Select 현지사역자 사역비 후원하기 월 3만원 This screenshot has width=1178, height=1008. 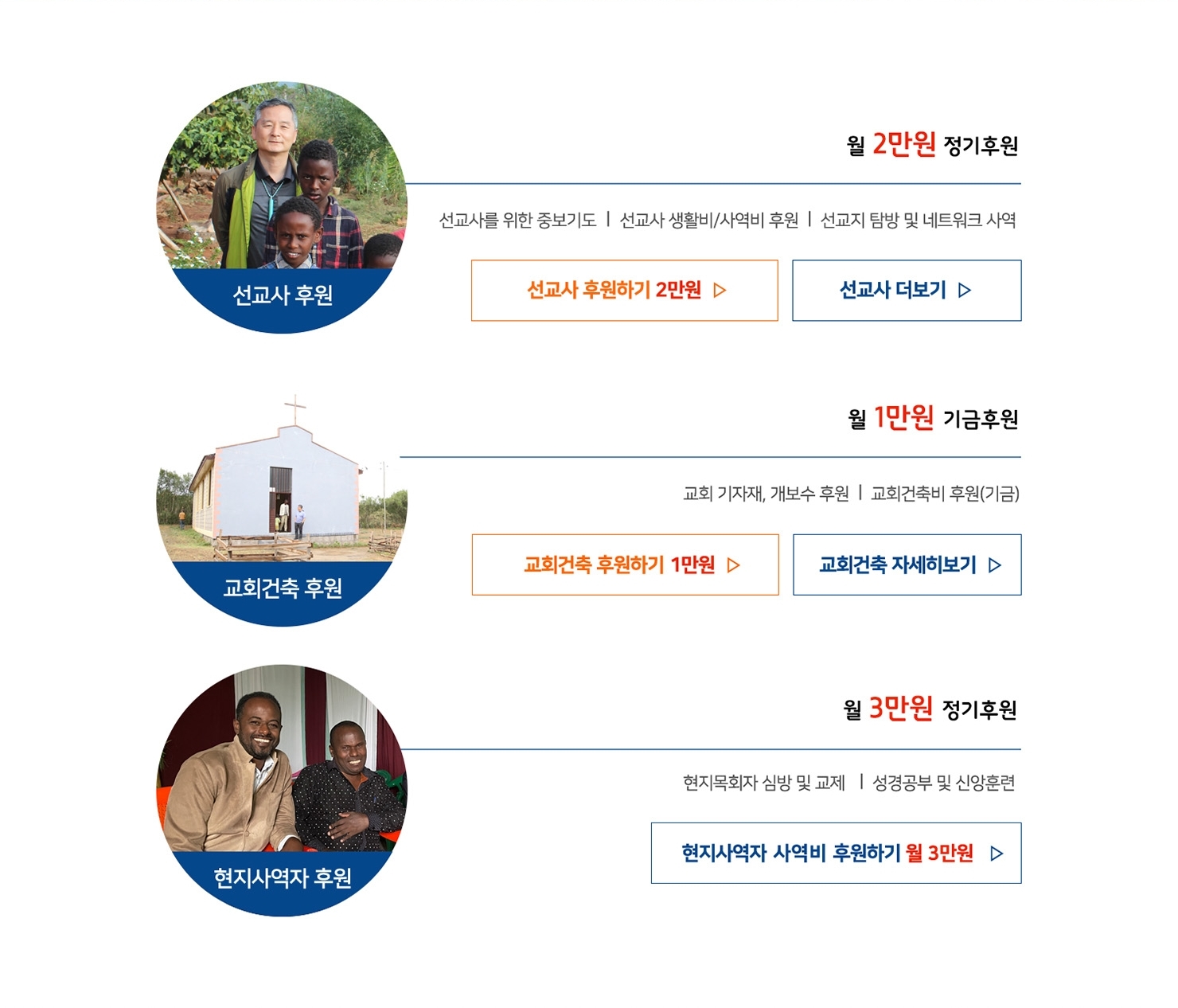coord(836,853)
